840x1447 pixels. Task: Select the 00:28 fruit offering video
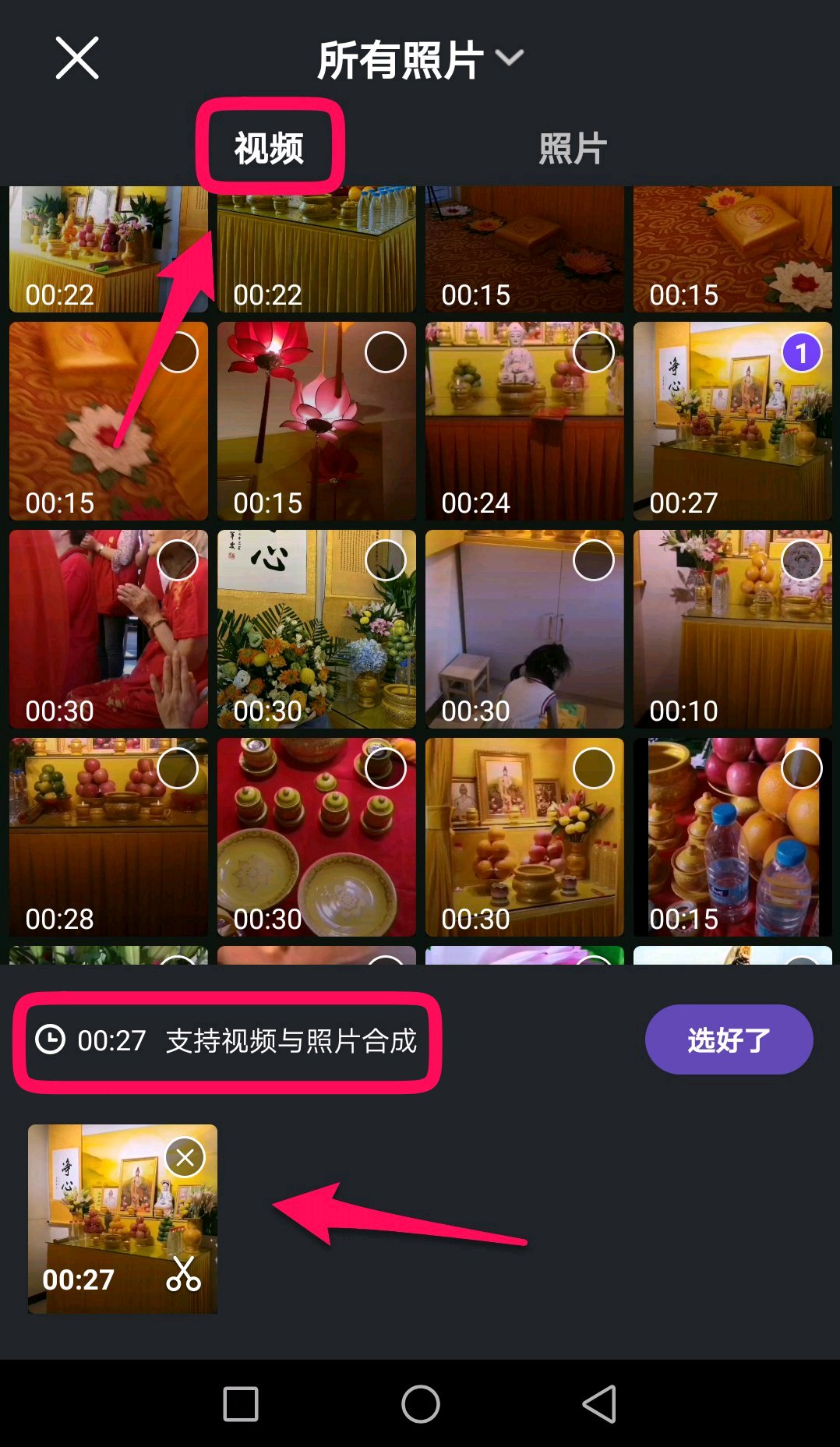178,768
